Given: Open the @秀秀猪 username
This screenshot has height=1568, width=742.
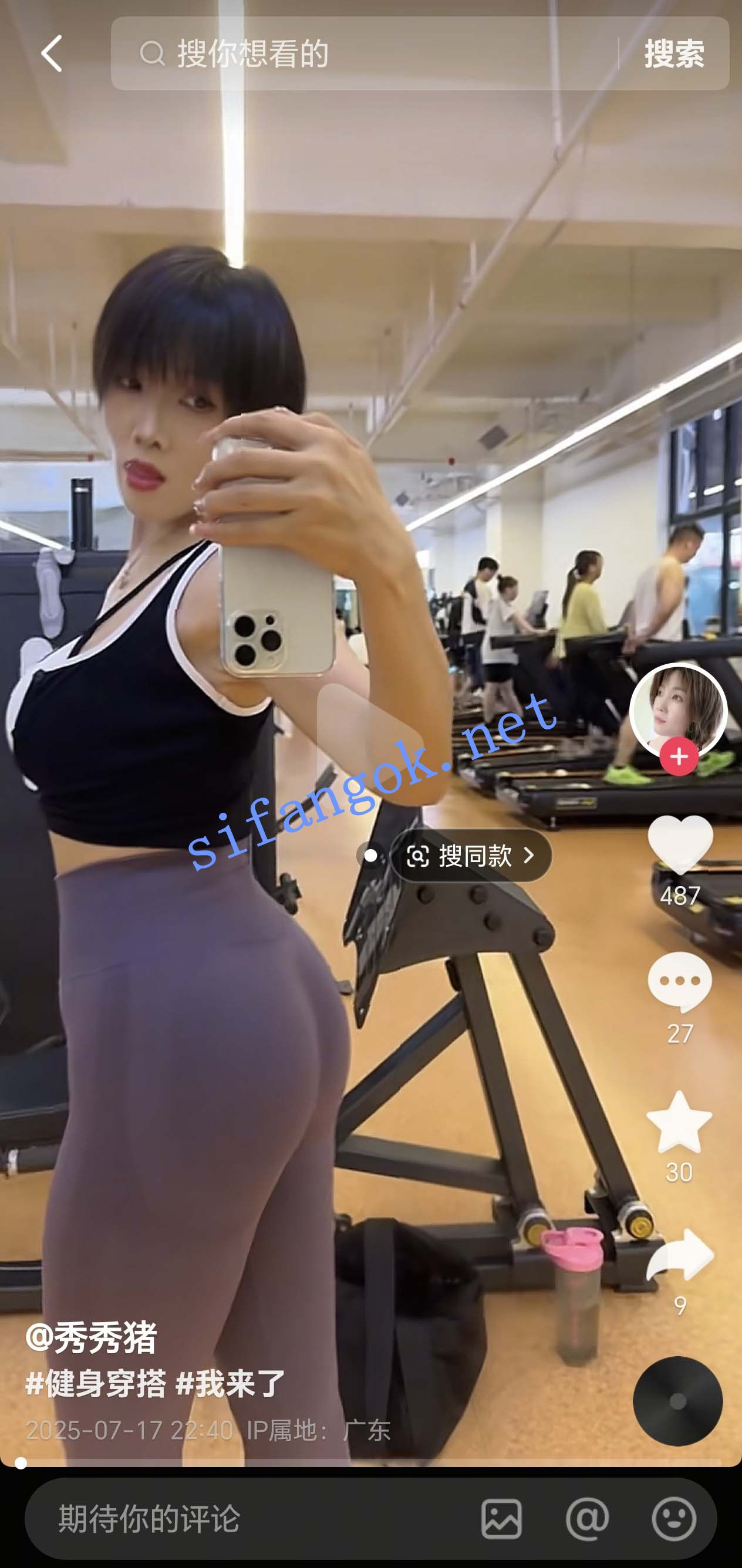Looking at the screenshot, I should click(x=92, y=1338).
